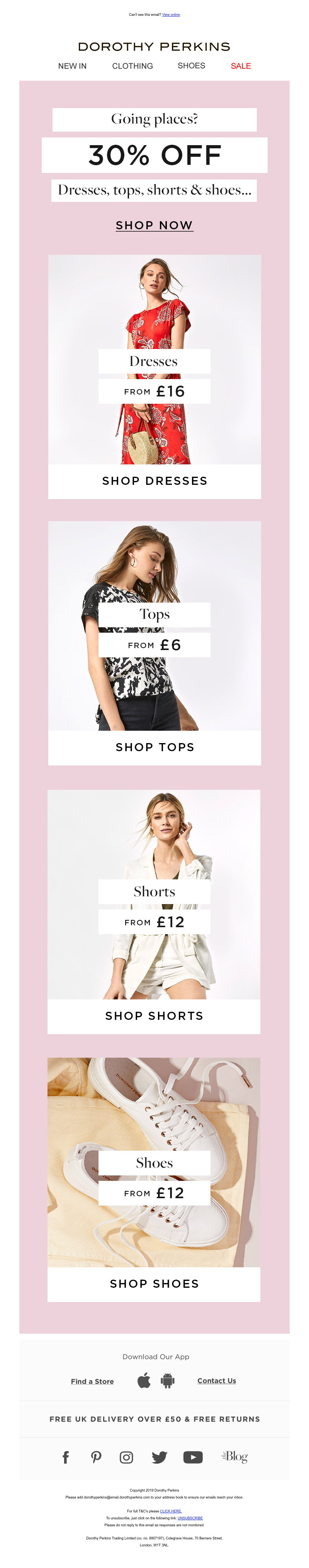Open the Find a Store link
This screenshot has width=309, height=1568.
[x=92, y=1381]
